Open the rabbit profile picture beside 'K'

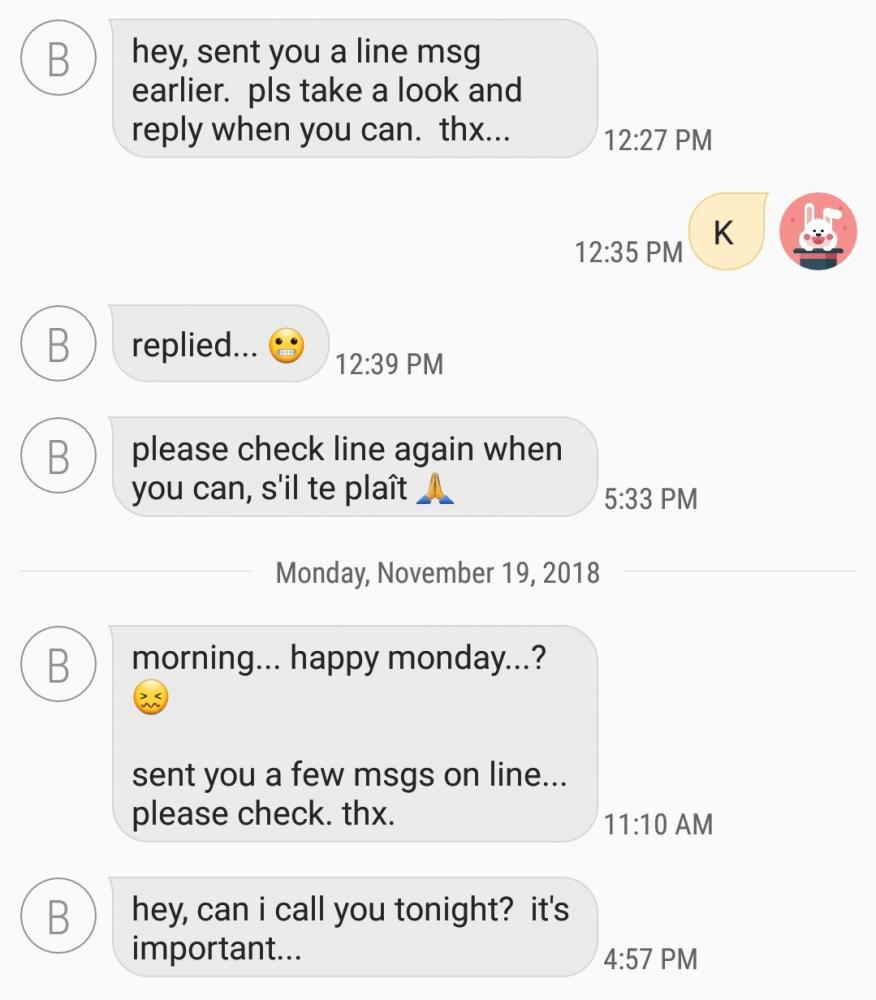pyautogui.click(x=818, y=231)
